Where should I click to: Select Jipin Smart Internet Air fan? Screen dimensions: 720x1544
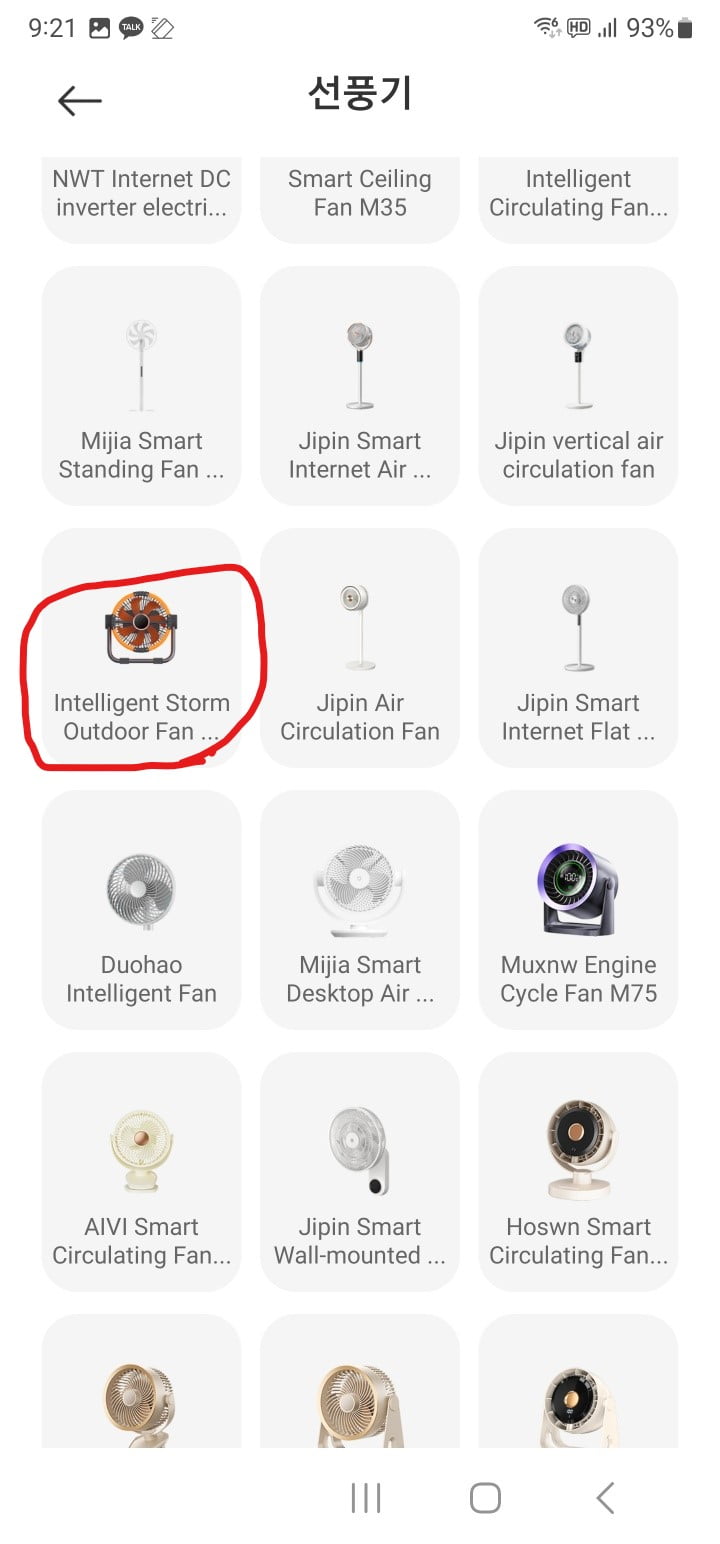tap(360, 386)
